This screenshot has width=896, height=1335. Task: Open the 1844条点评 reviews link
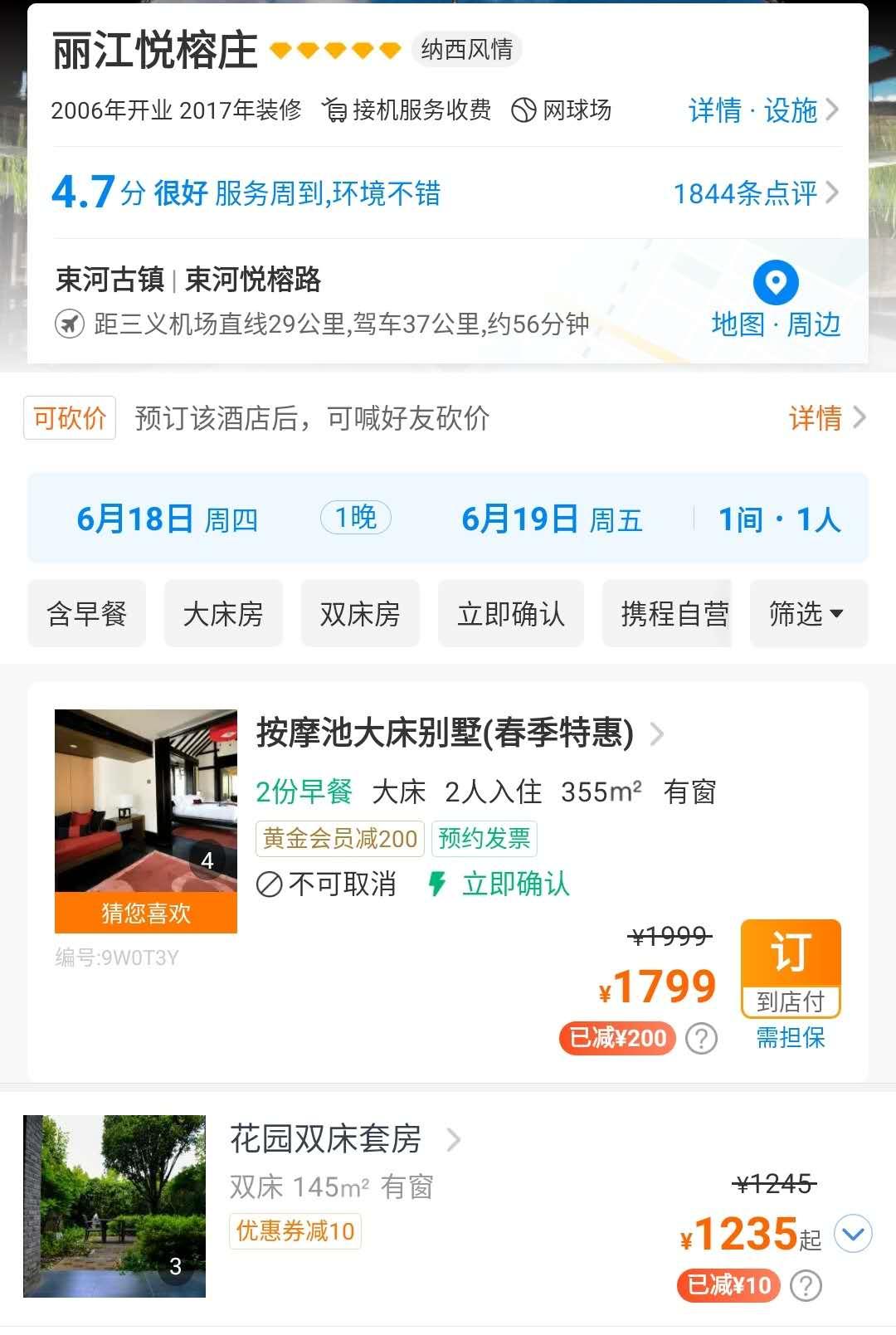coord(747,192)
